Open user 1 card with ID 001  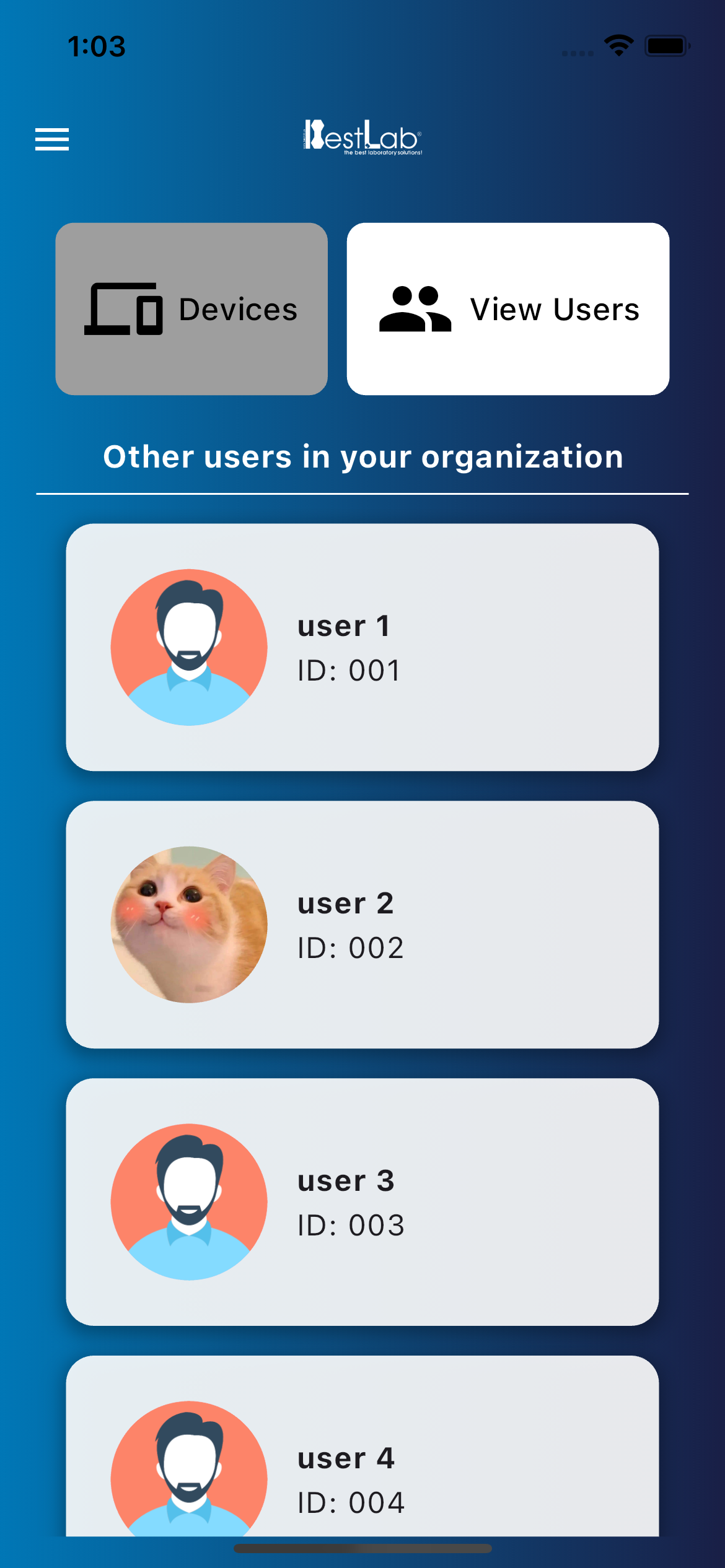362,647
